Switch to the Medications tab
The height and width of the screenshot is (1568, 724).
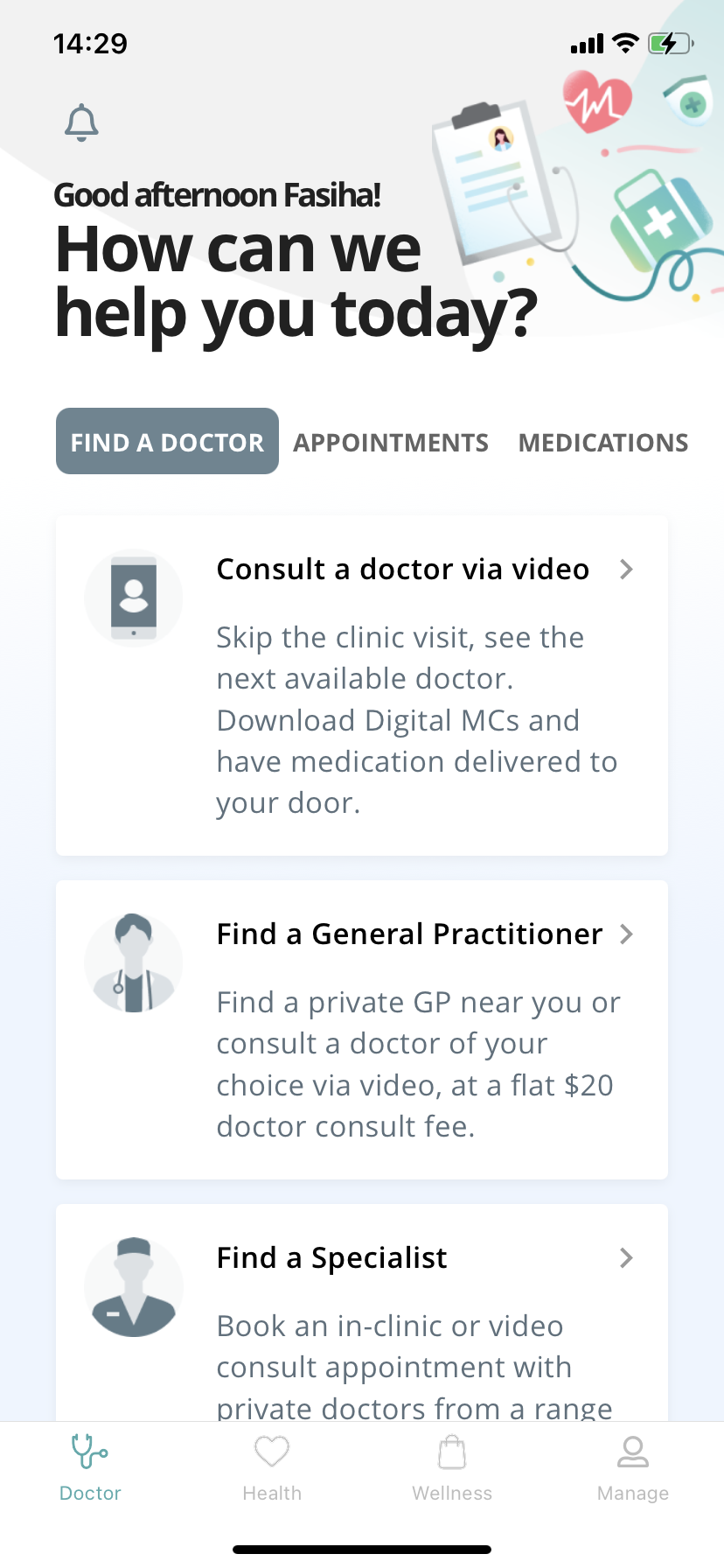click(603, 443)
